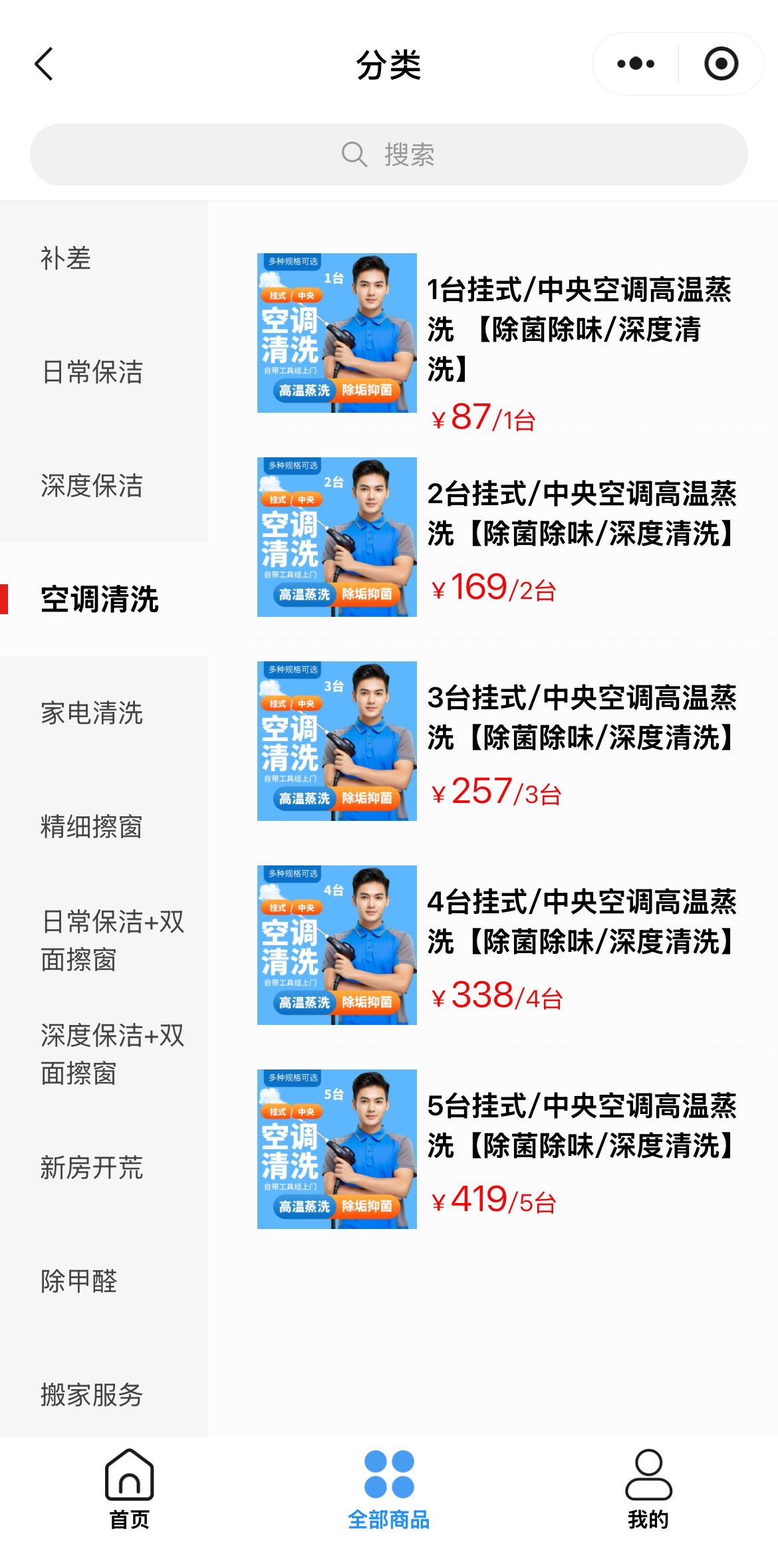Open the 除甲醛 category
778x1568 pixels.
79,1281
